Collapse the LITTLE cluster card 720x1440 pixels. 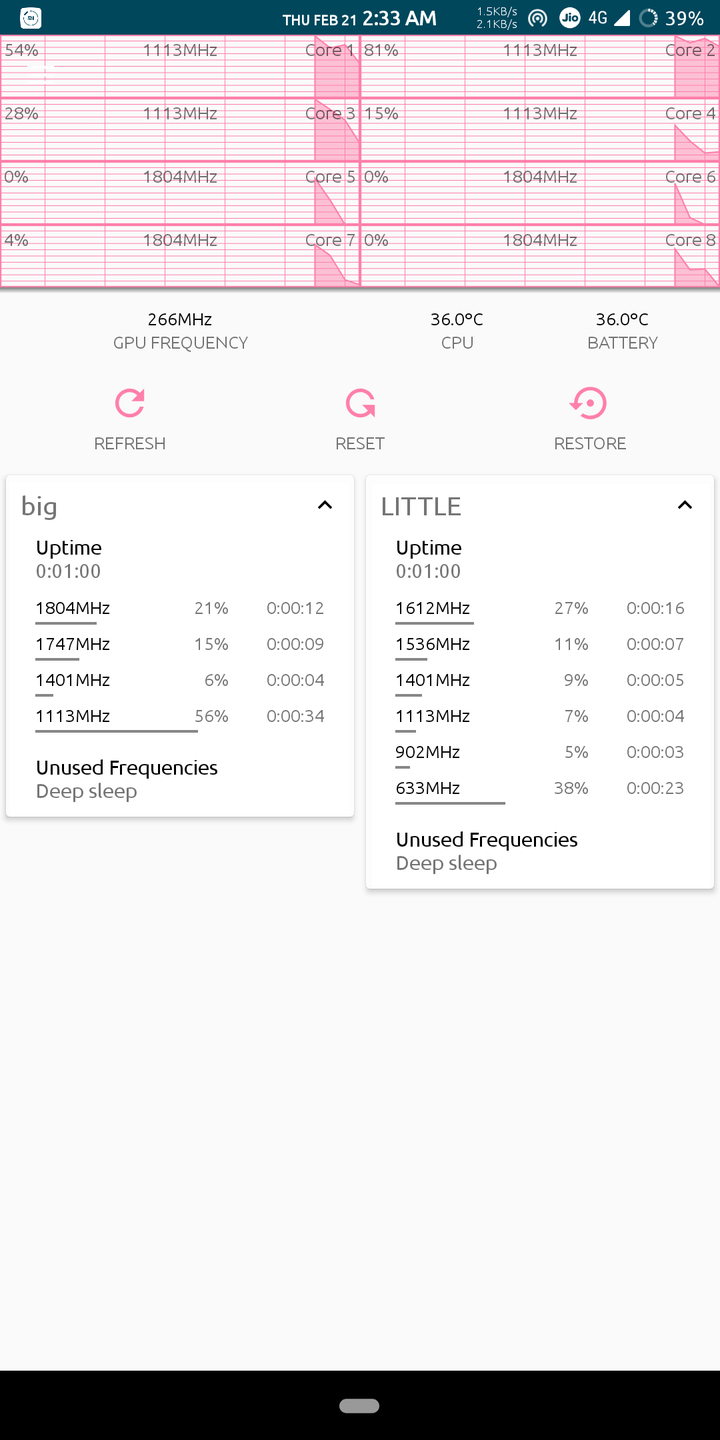coord(685,505)
